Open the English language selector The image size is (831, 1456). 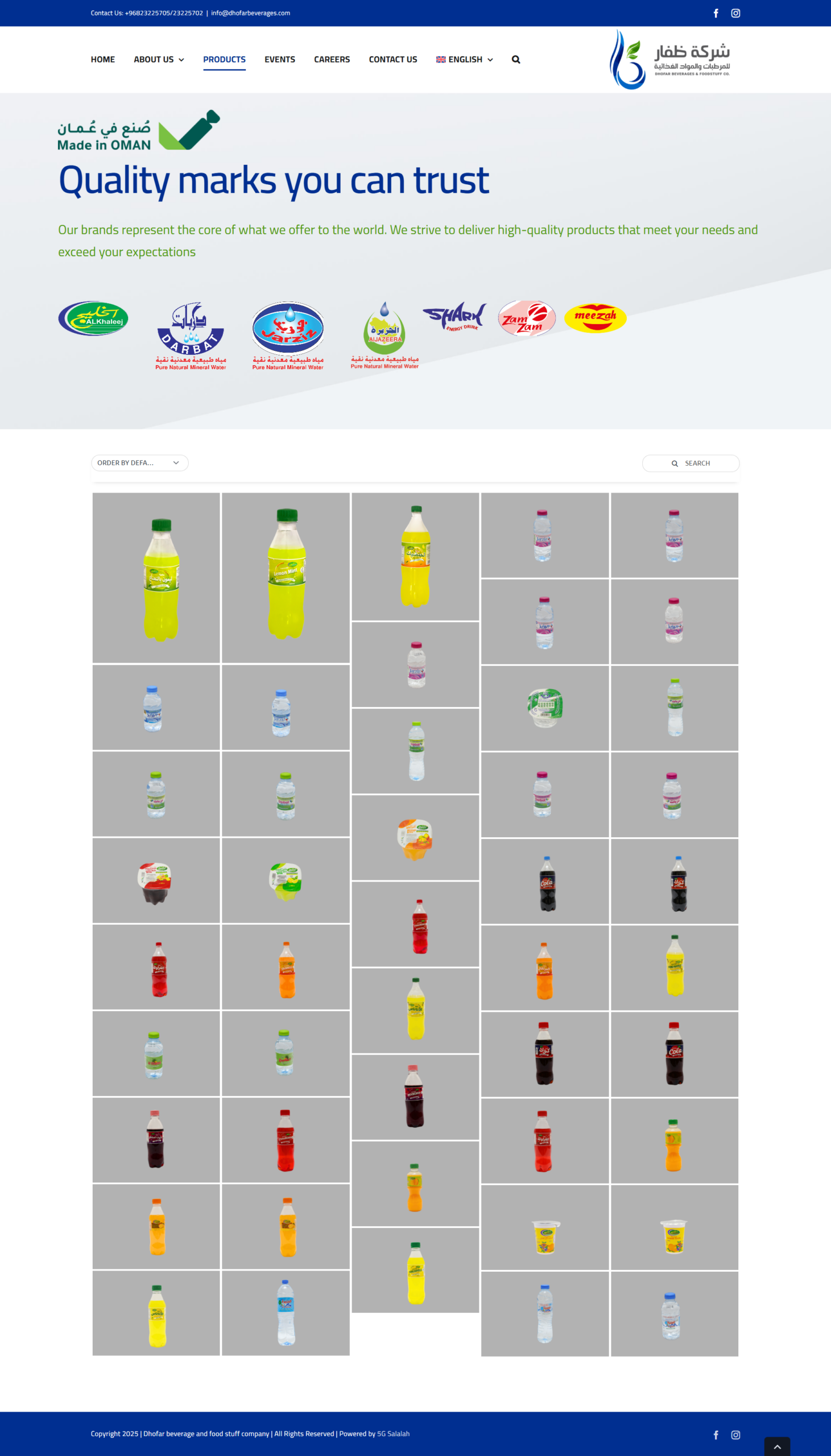[465, 59]
